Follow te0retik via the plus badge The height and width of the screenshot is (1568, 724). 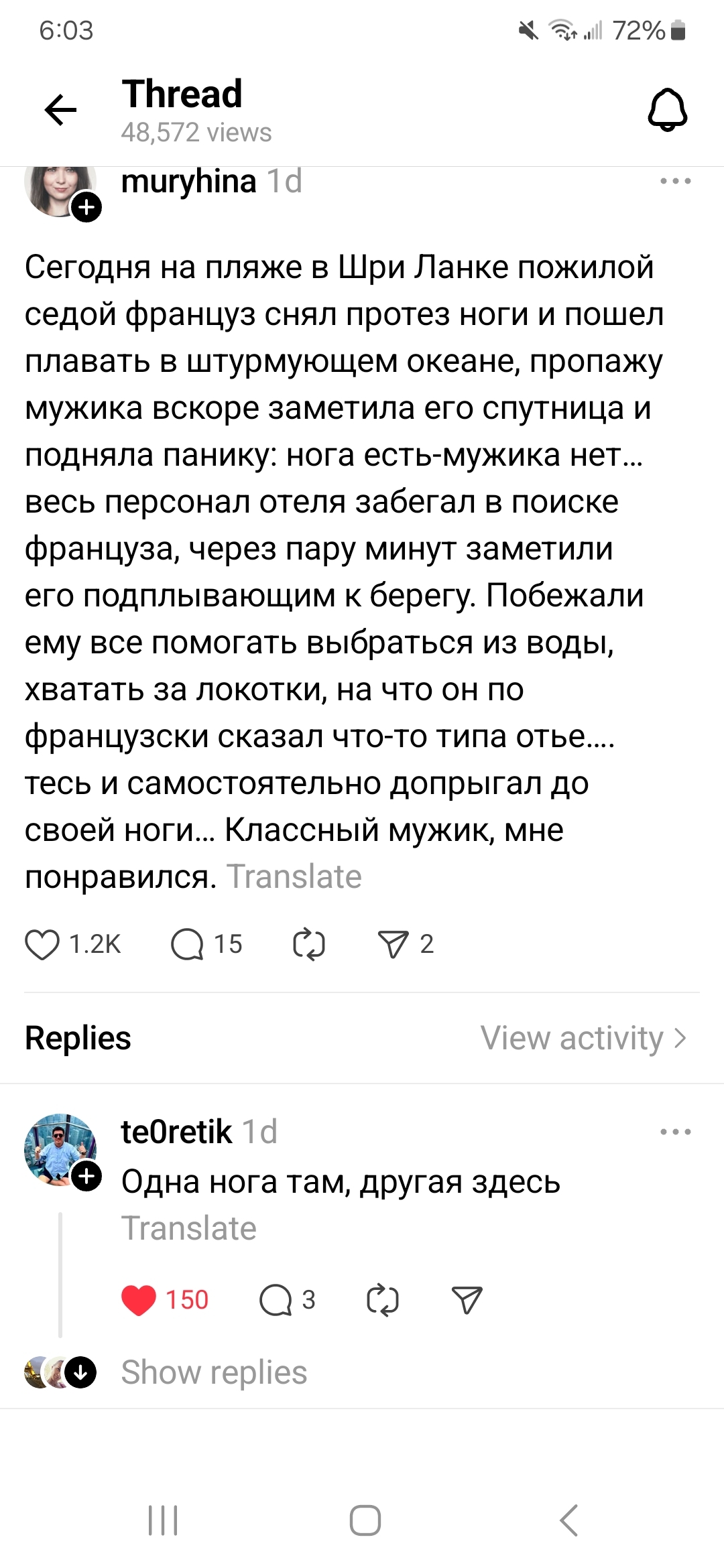[x=86, y=1176]
